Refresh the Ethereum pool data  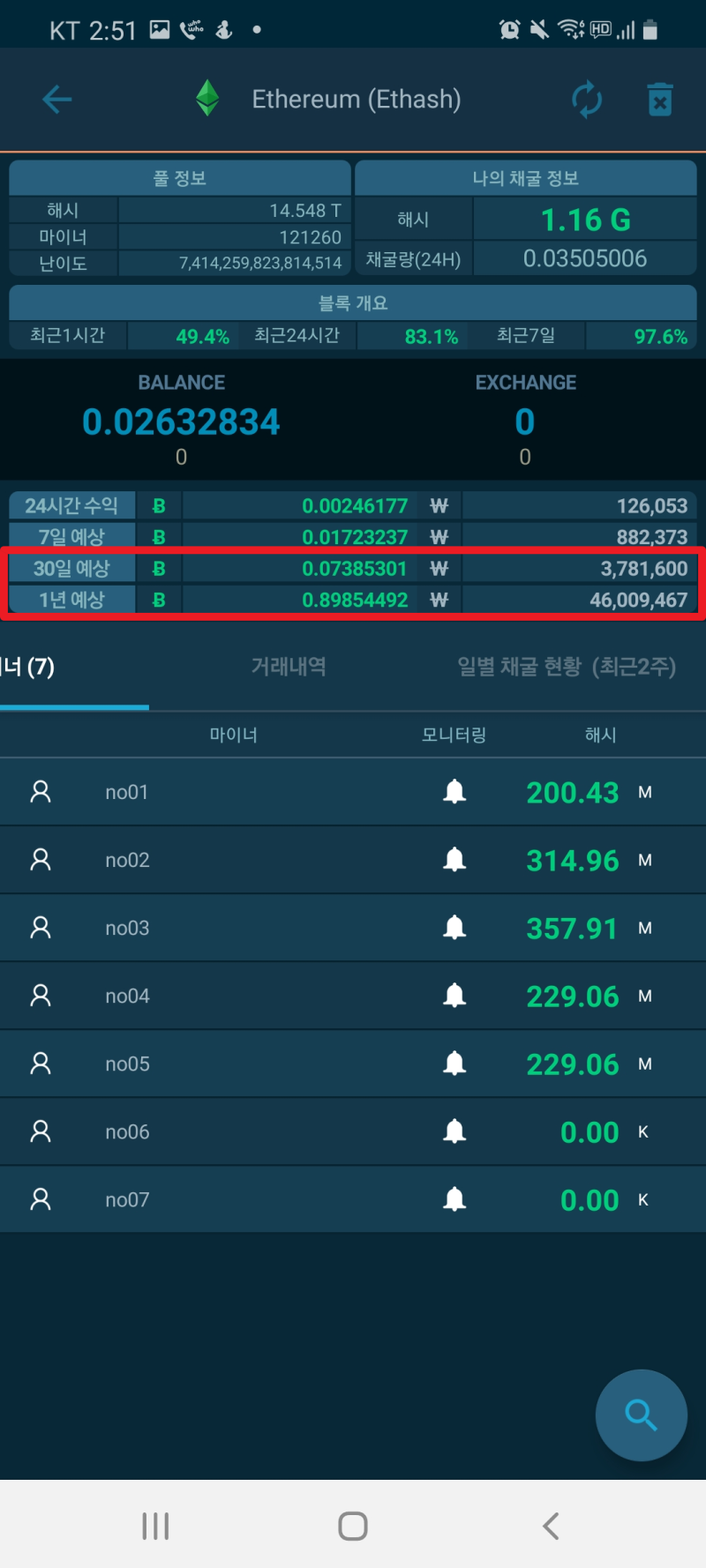(587, 99)
